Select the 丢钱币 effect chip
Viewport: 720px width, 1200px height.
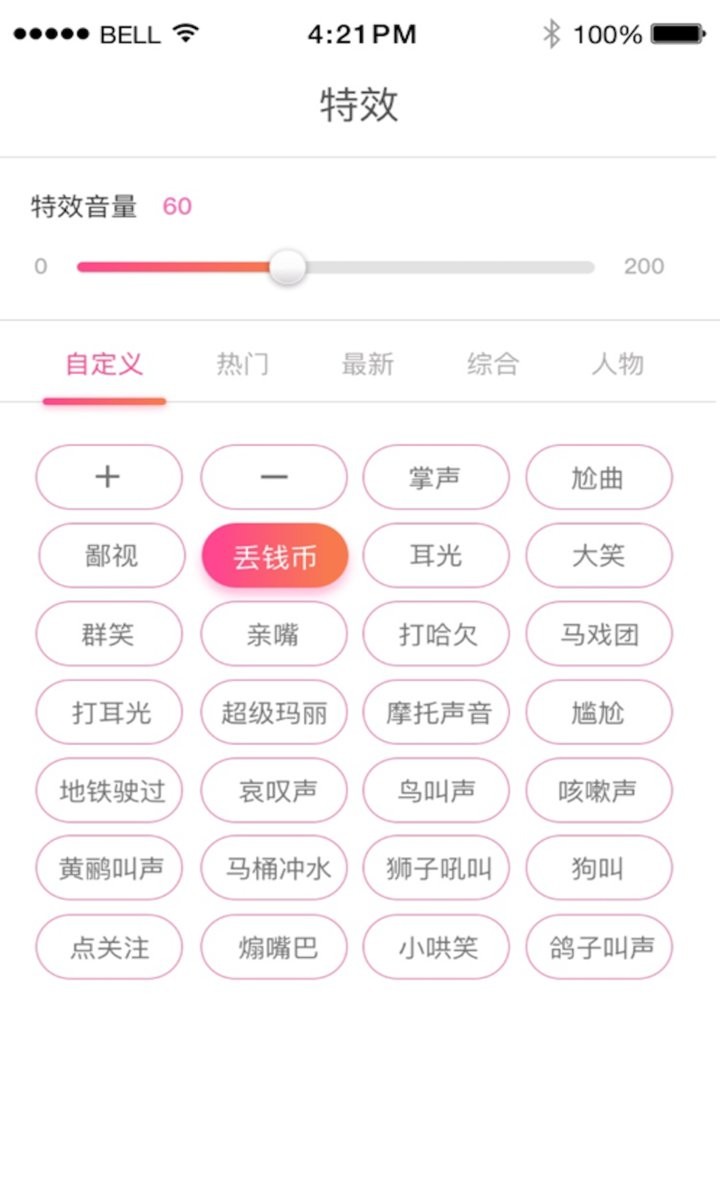(275, 555)
